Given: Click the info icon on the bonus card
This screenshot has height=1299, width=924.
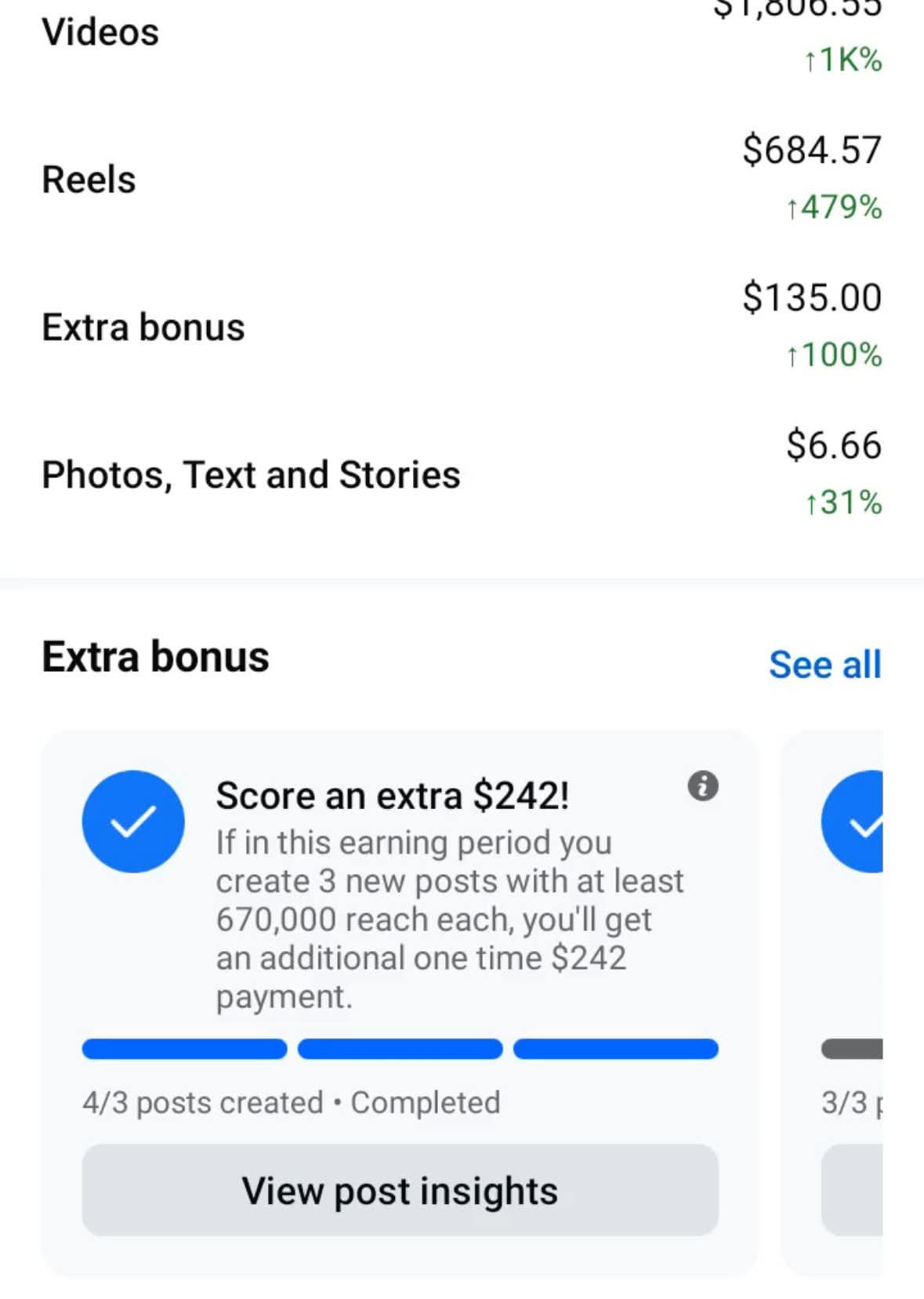Looking at the screenshot, I should [x=702, y=788].
